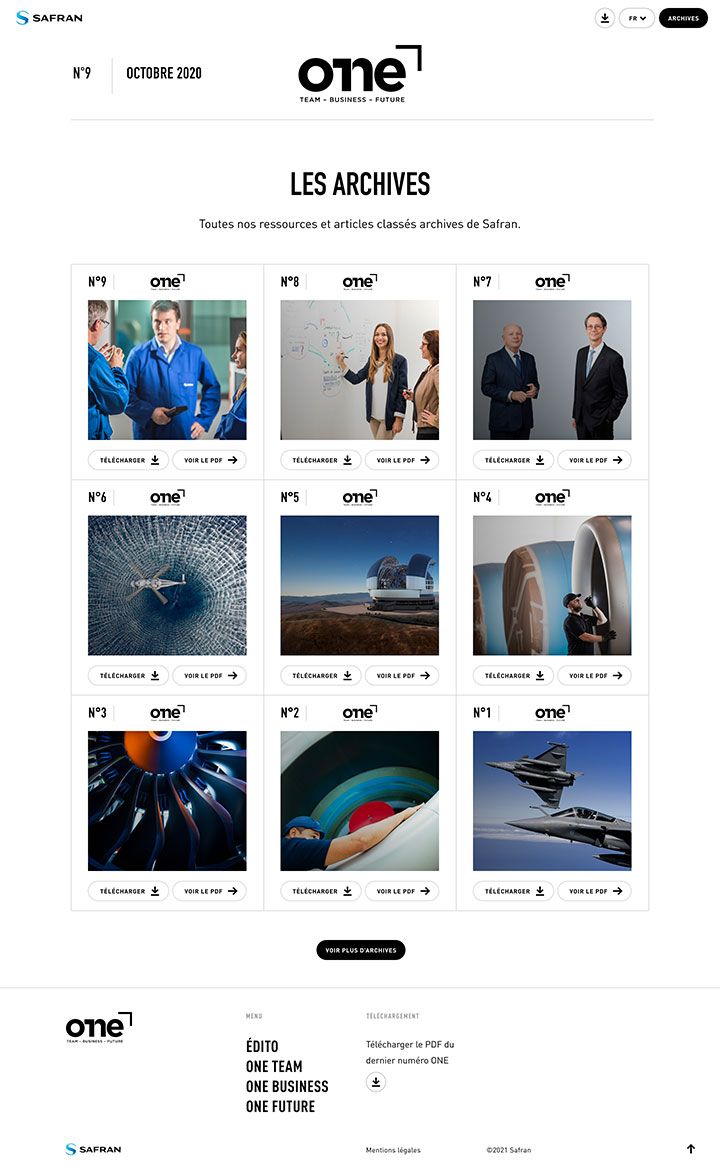
Task: Load more with Voir plus d'archives
Action: [x=361, y=950]
